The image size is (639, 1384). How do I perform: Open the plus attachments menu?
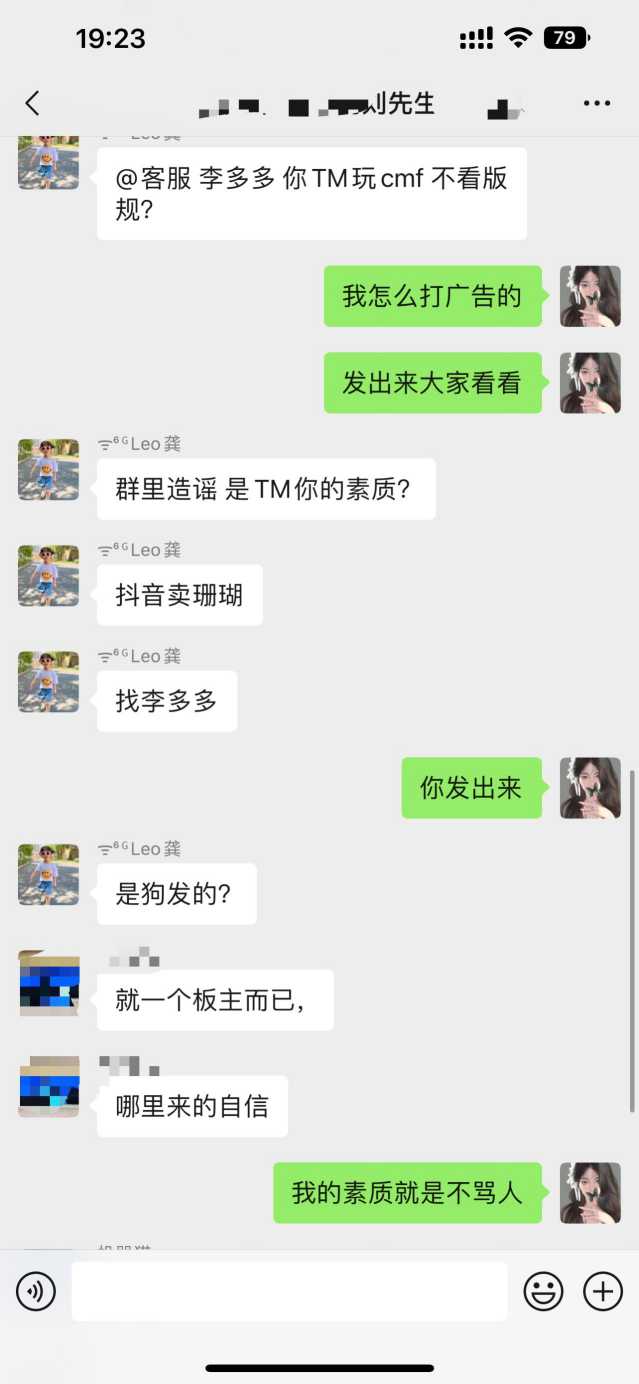(x=603, y=1292)
